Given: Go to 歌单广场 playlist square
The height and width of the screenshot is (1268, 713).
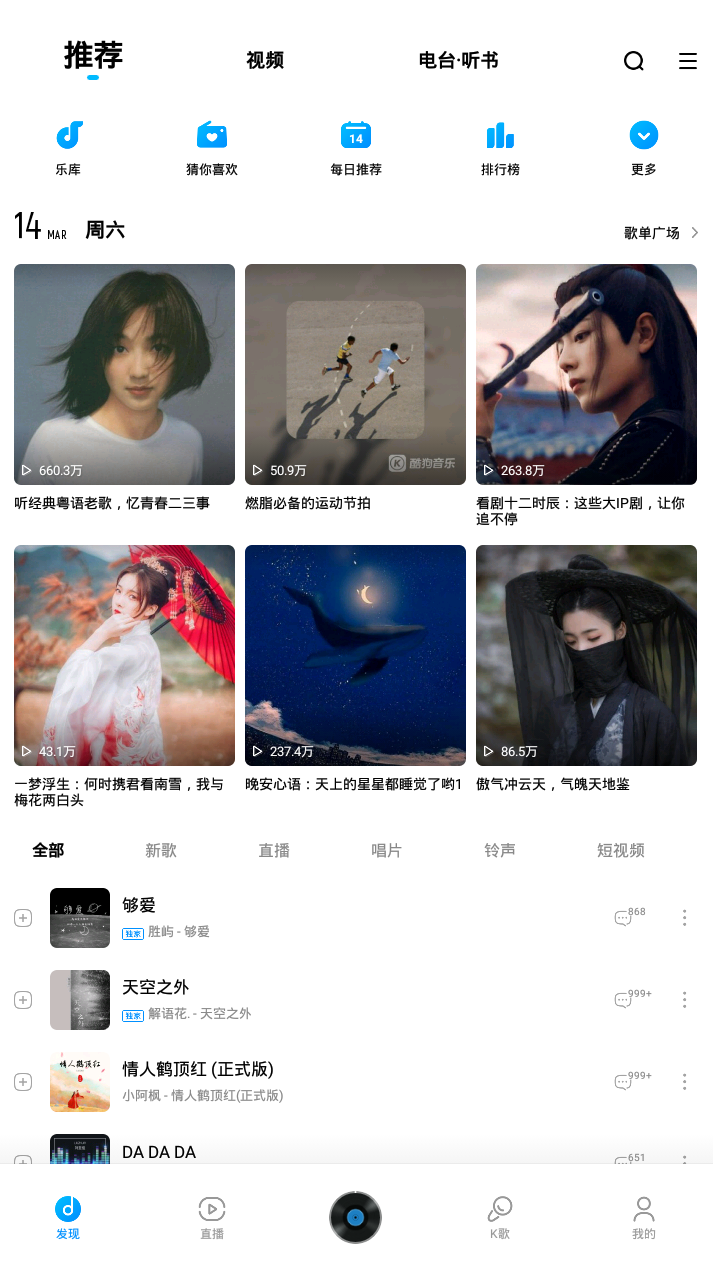Looking at the screenshot, I should (x=660, y=233).
